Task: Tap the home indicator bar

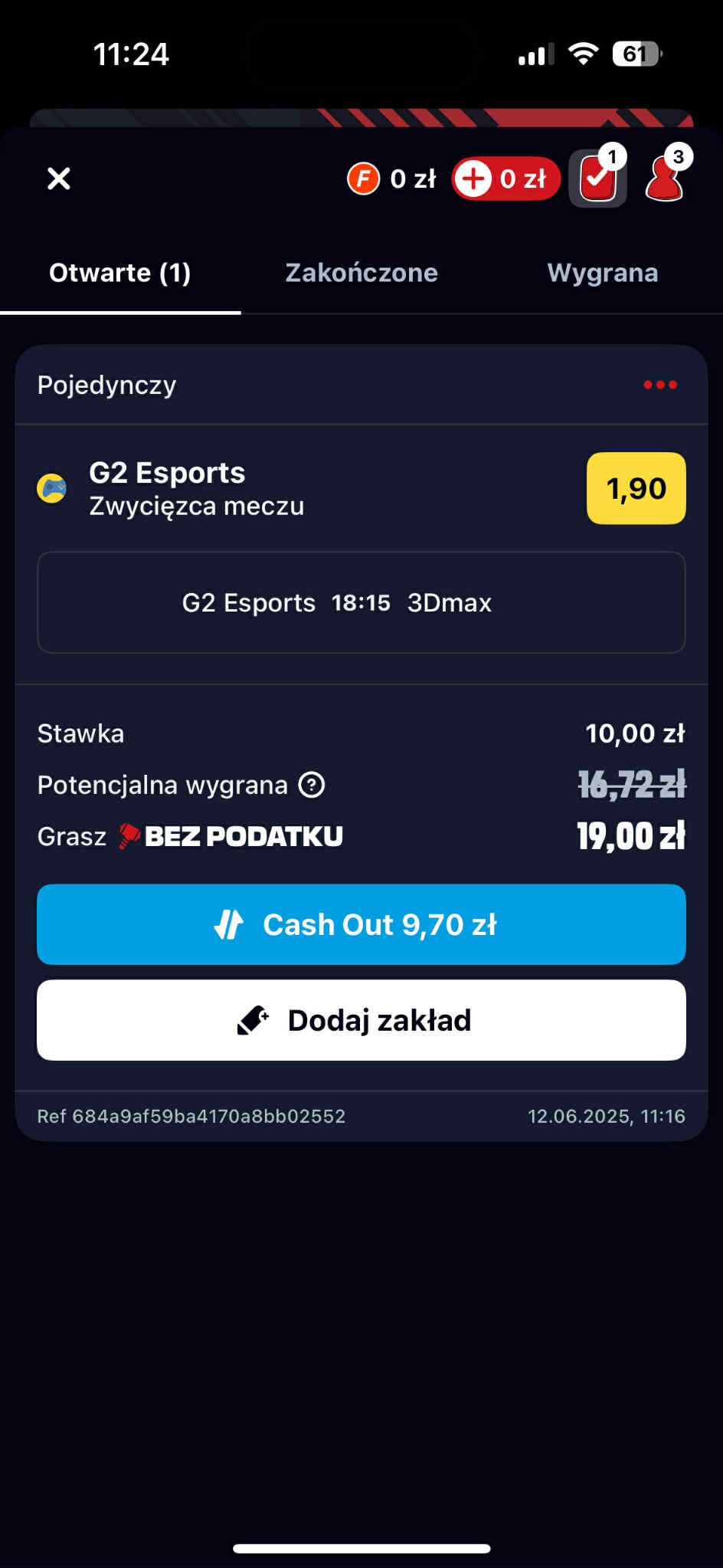Action: [361, 1547]
